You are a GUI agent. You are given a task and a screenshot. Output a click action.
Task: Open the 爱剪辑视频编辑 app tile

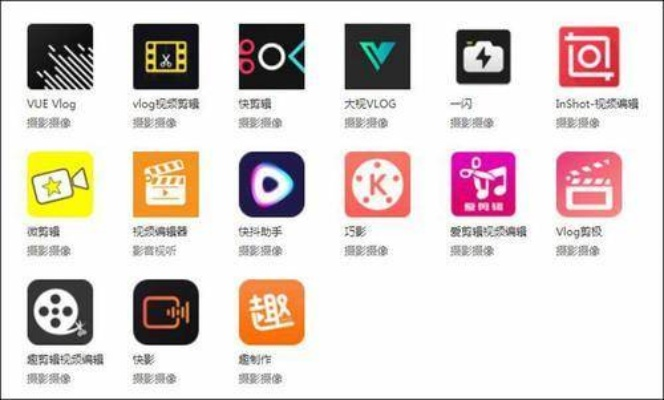click(x=483, y=185)
